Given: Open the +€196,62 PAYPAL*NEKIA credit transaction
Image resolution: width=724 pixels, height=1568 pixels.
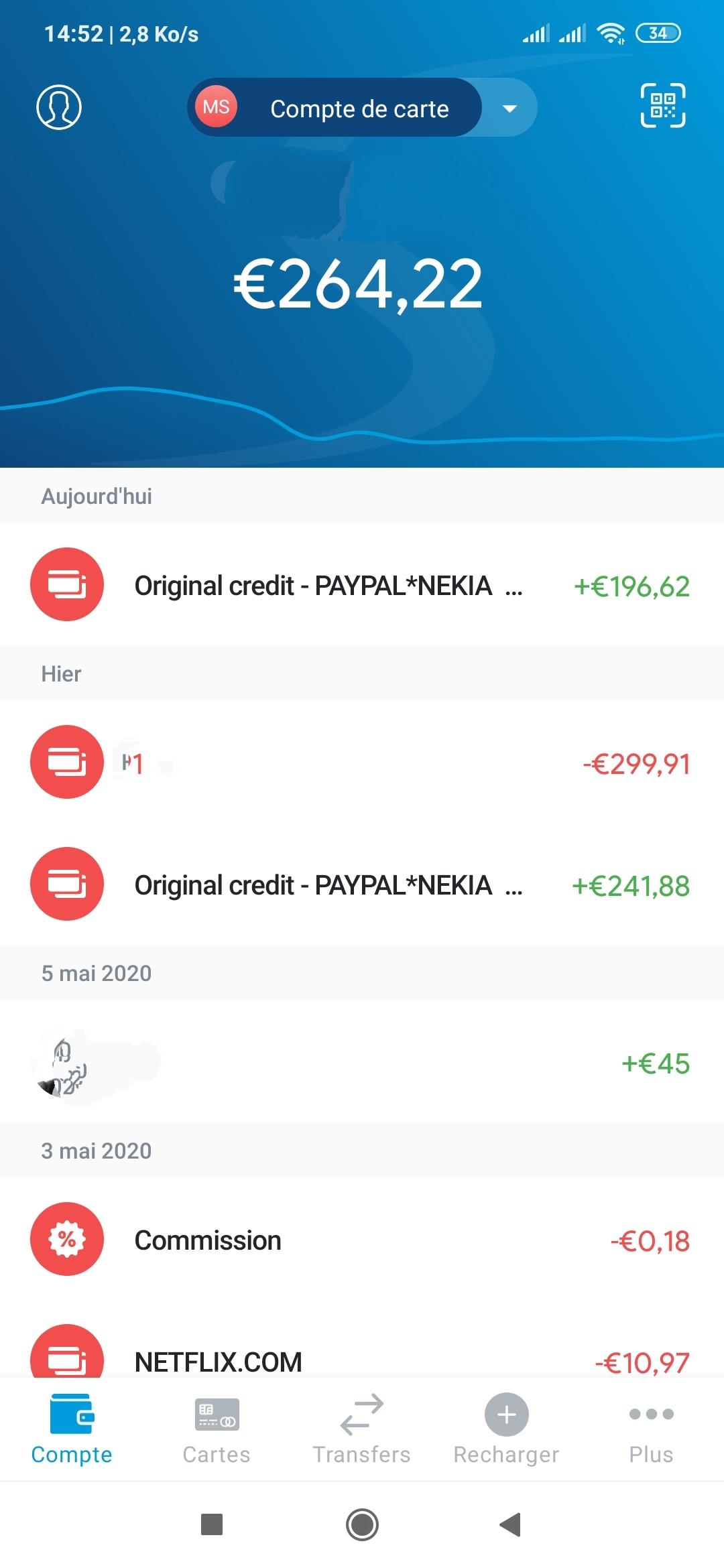Looking at the screenshot, I should [x=362, y=585].
